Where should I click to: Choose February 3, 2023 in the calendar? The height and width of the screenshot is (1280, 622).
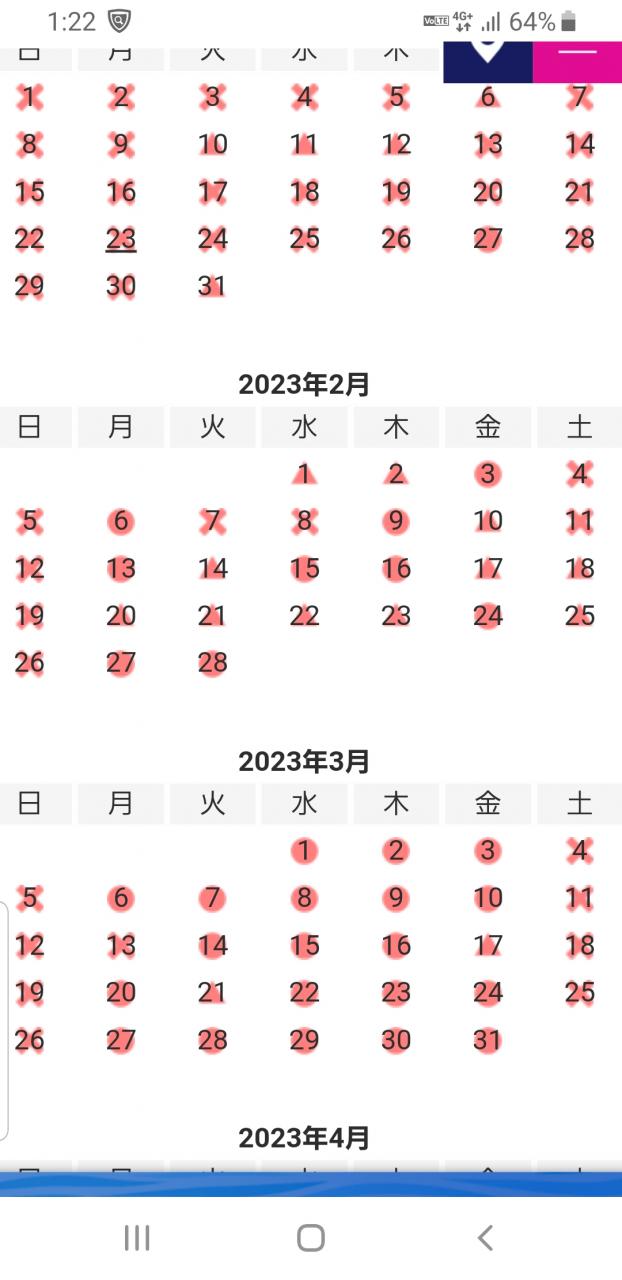(x=487, y=474)
